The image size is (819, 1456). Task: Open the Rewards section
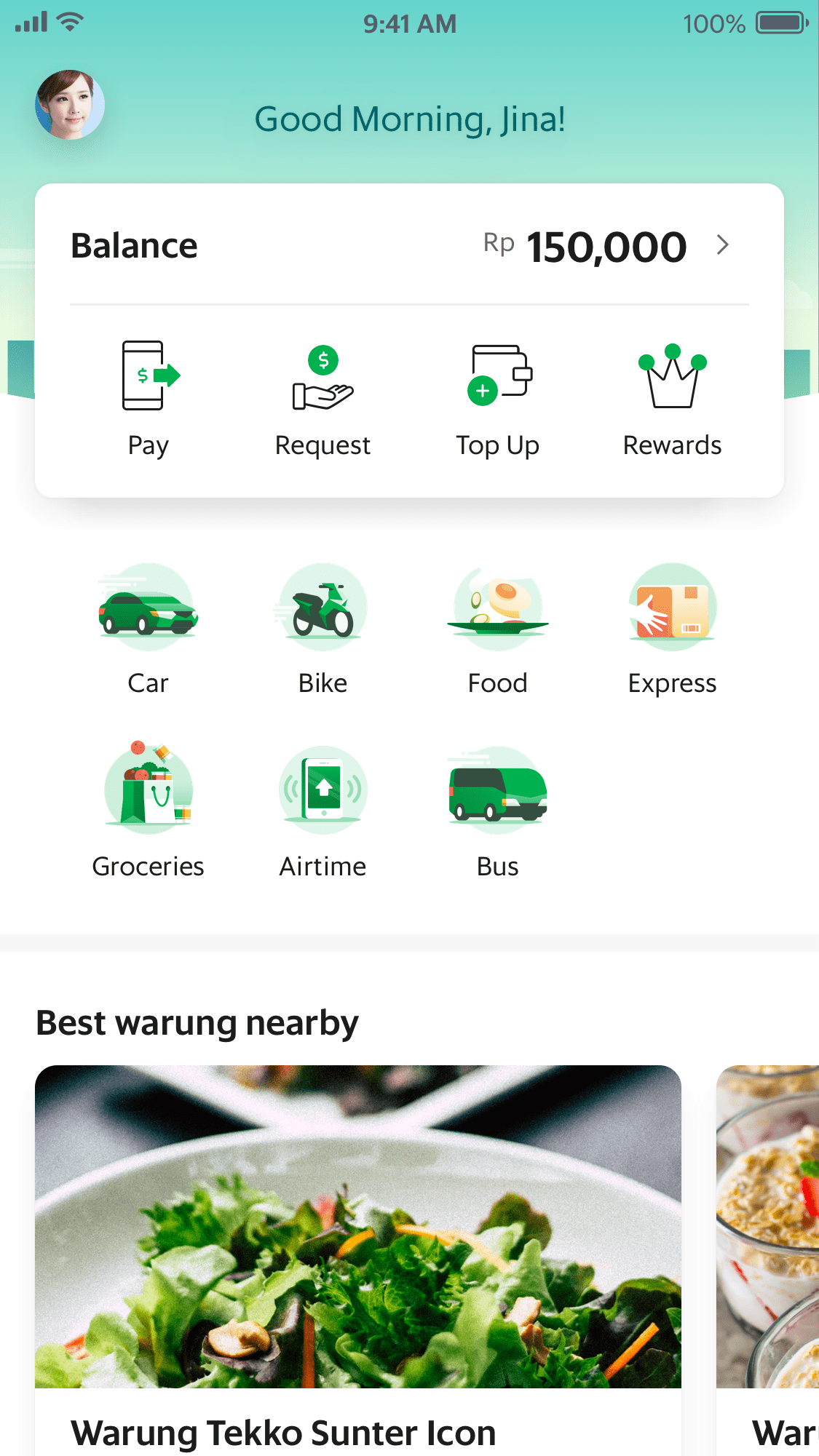point(672,399)
